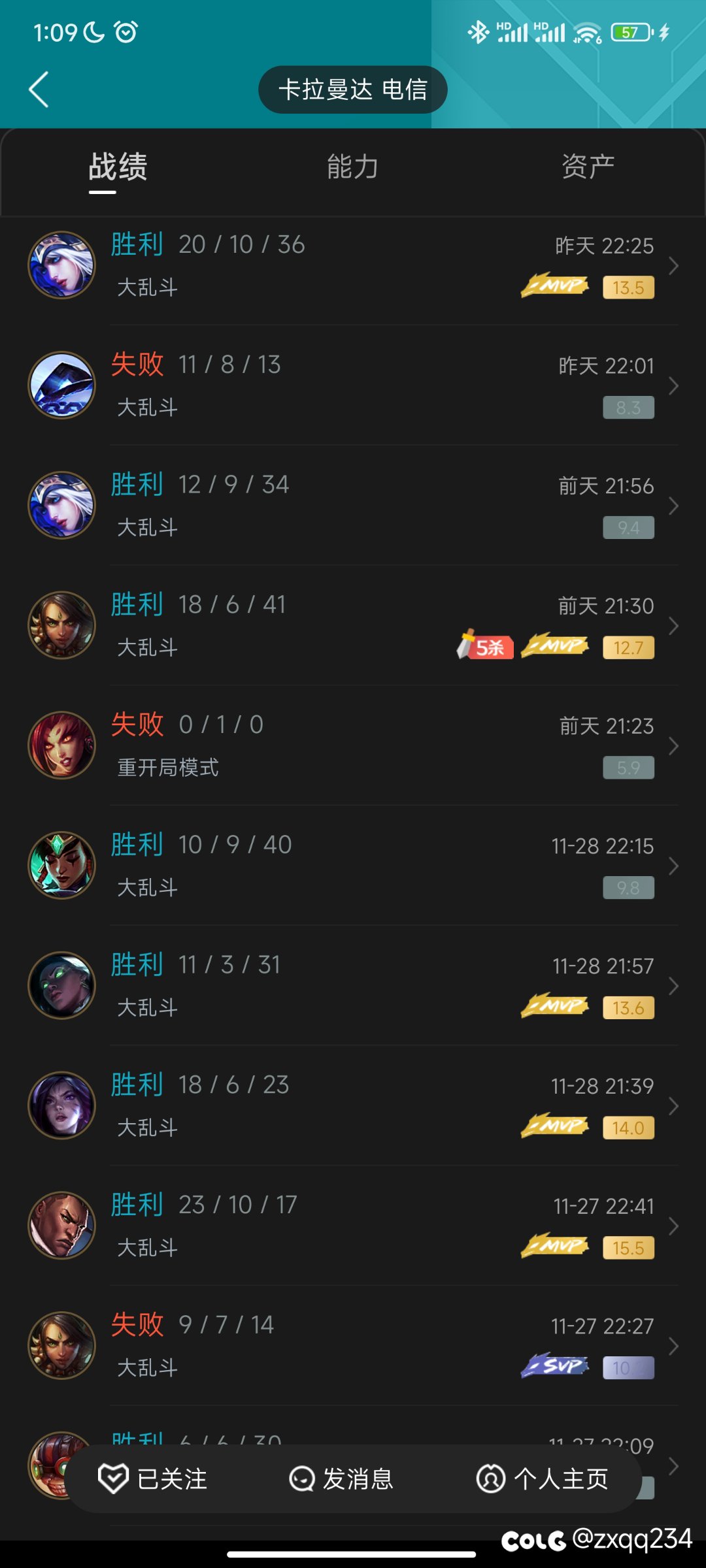This screenshot has height=1568, width=706.
Task: Open the 20/10/36 victory match from 昨天 22:25
Action: (x=353, y=265)
